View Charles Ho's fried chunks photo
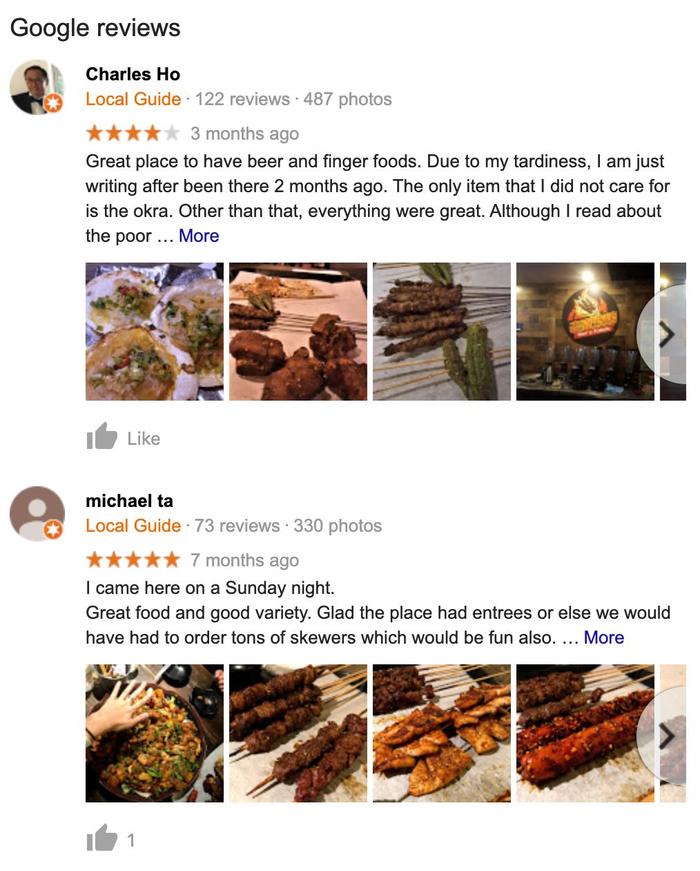 coord(298,331)
